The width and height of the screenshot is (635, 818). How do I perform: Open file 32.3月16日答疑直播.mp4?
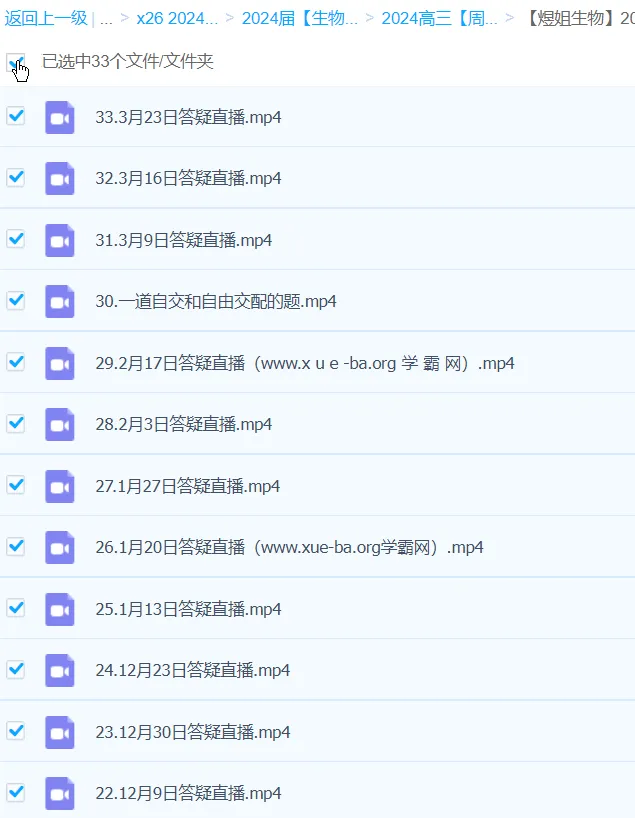click(x=188, y=178)
